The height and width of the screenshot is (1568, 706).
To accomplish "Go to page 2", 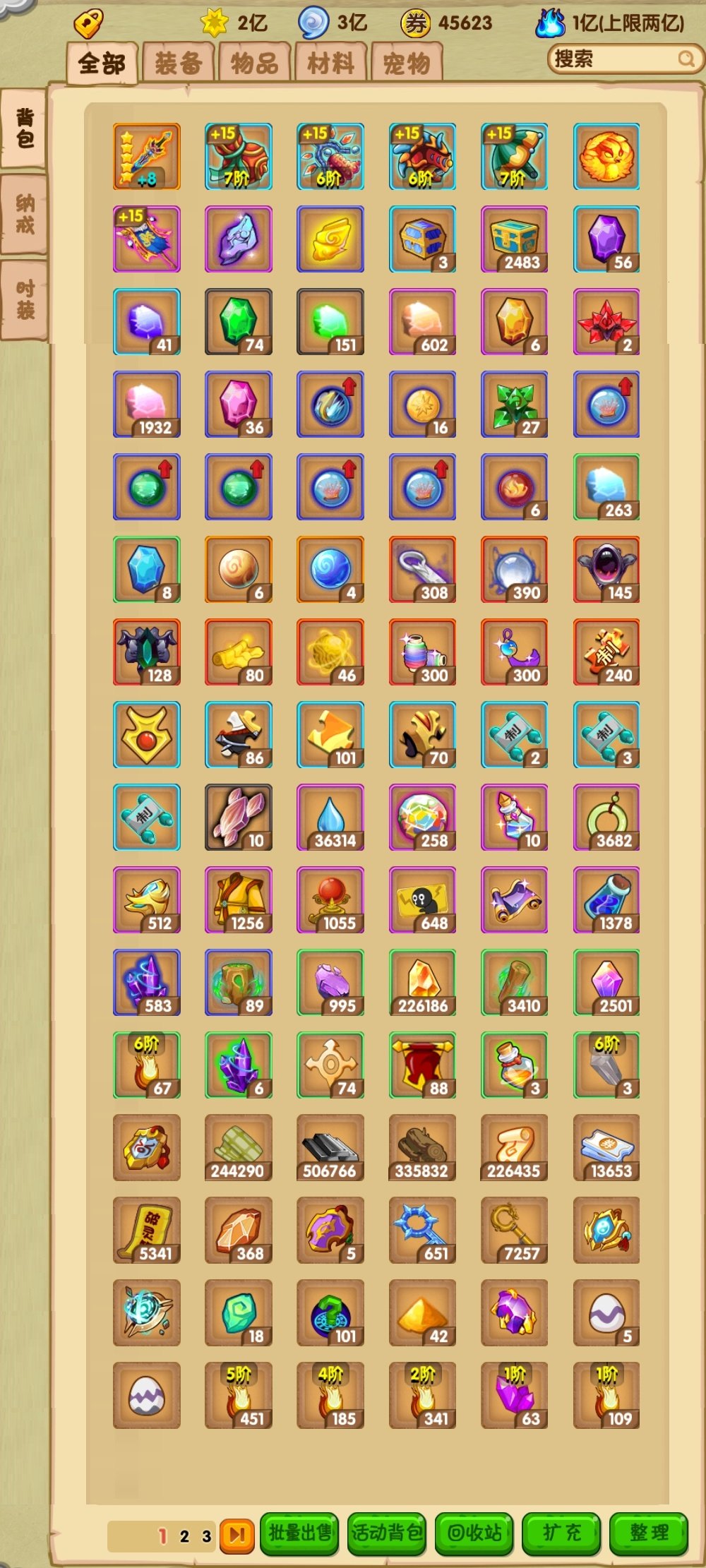I will pyautogui.click(x=184, y=1536).
